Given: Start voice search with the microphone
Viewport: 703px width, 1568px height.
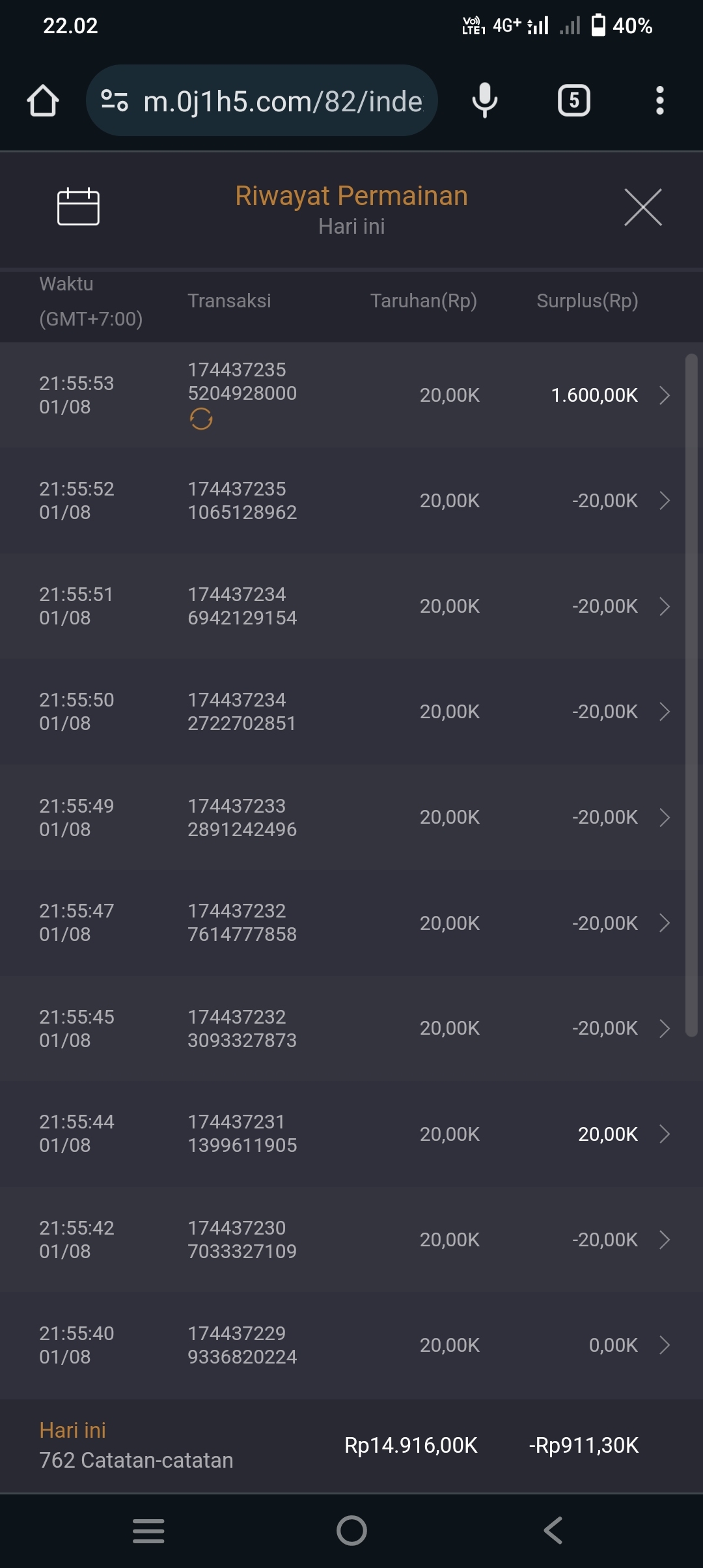Looking at the screenshot, I should click(x=484, y=101).
